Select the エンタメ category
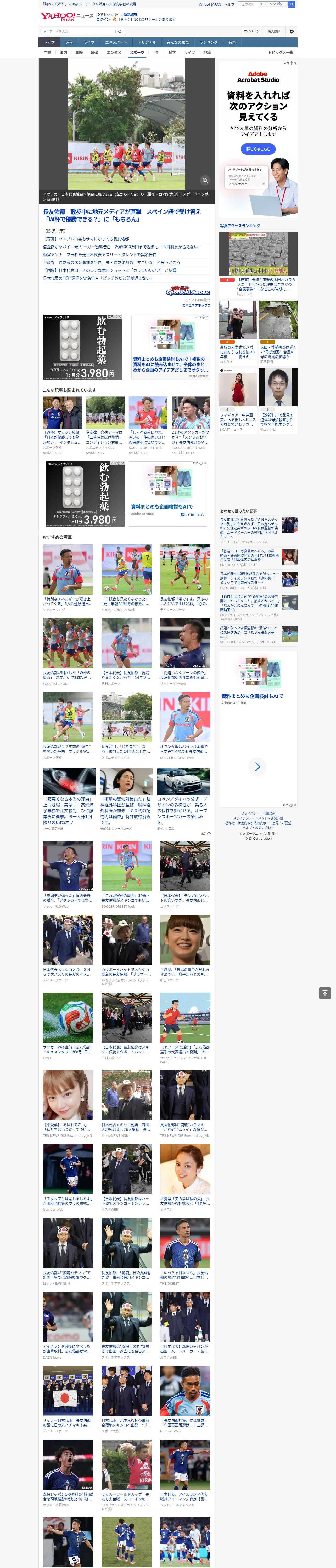Image resolution: width=336 pixels, height=1568 pixels. 114,52
